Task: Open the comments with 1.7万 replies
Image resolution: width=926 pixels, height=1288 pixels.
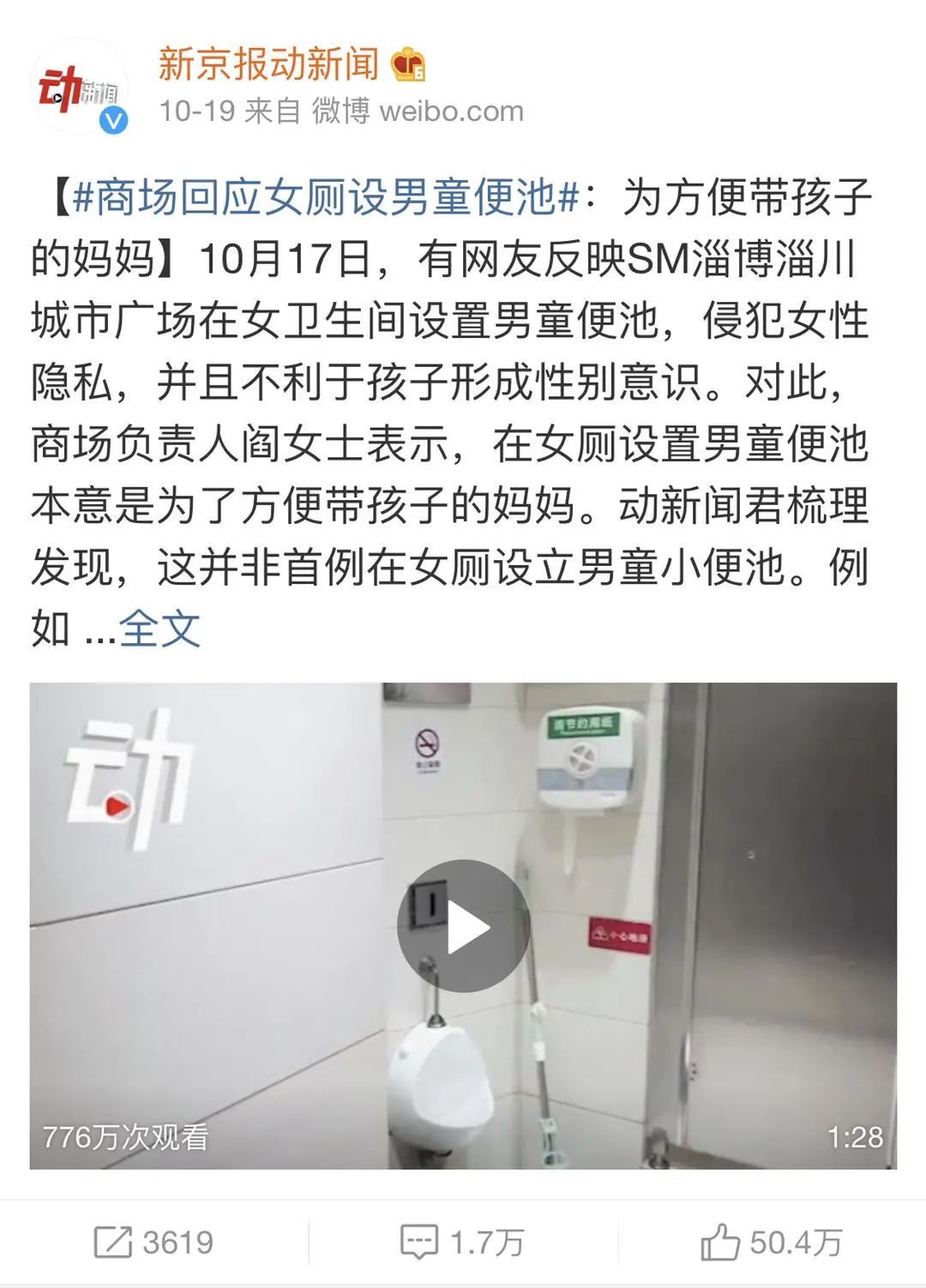Action: pyautogui.click(x=463, y=1242)
